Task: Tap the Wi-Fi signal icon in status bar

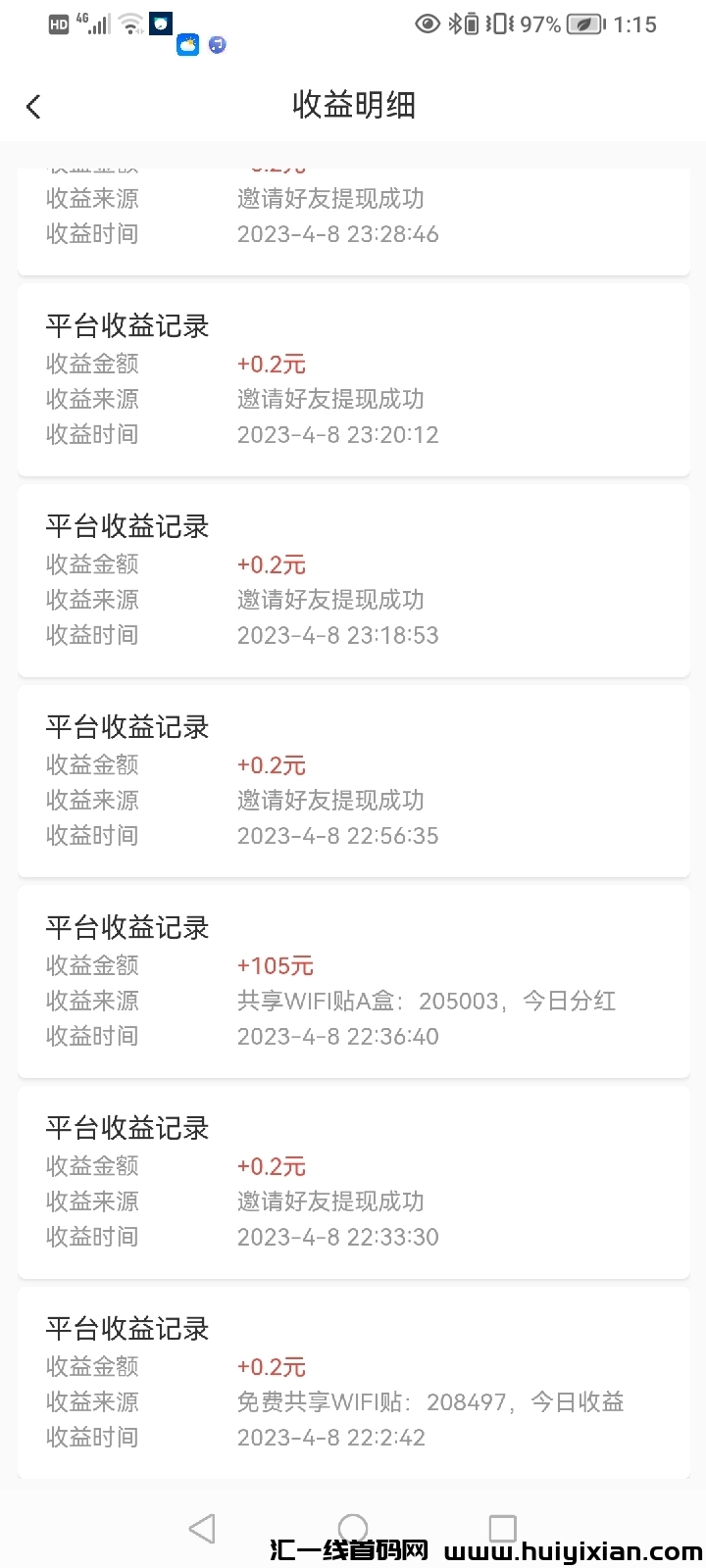Action: point(130,22)
